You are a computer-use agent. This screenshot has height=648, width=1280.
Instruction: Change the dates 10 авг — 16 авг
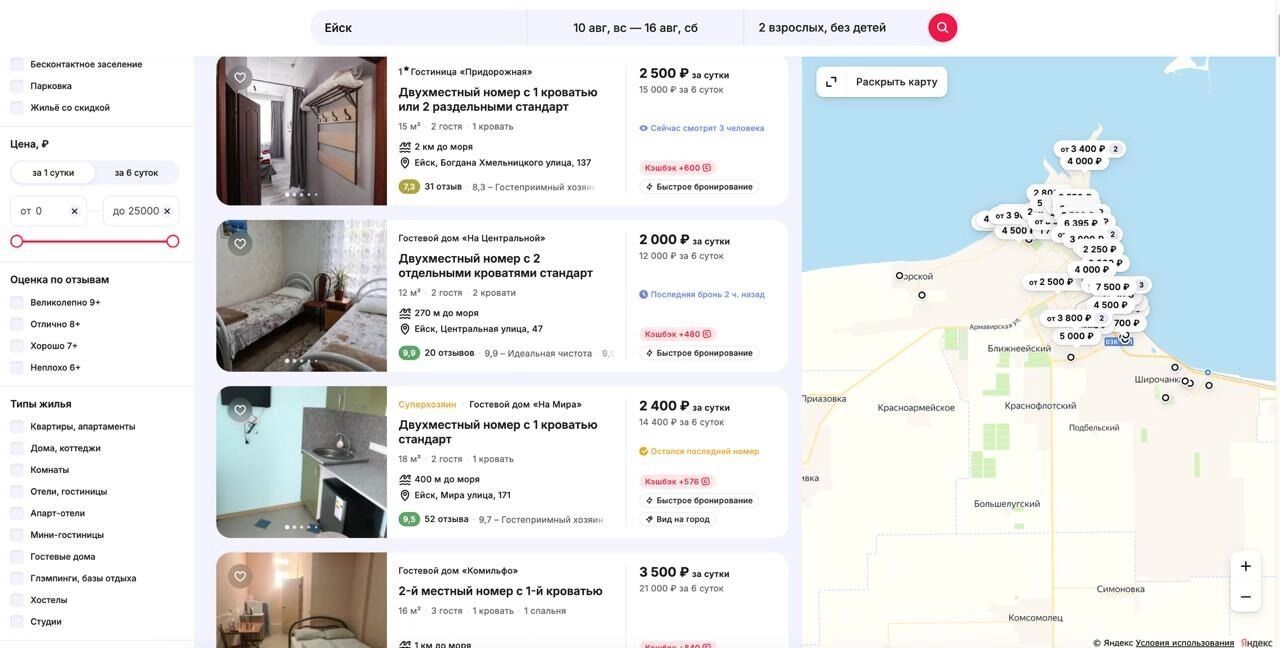coord(635,28)
